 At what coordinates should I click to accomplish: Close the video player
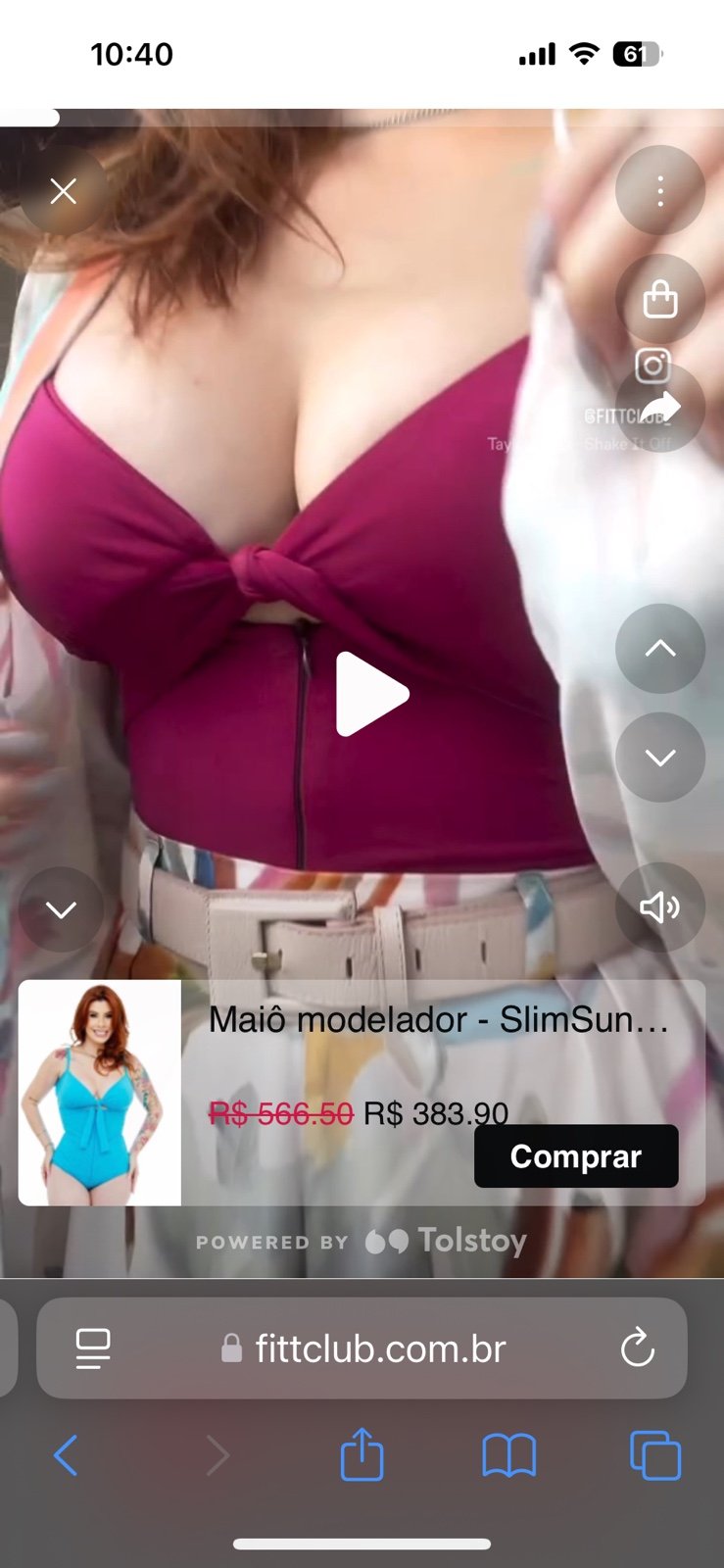pyautogui.click(x=64, y=191)
